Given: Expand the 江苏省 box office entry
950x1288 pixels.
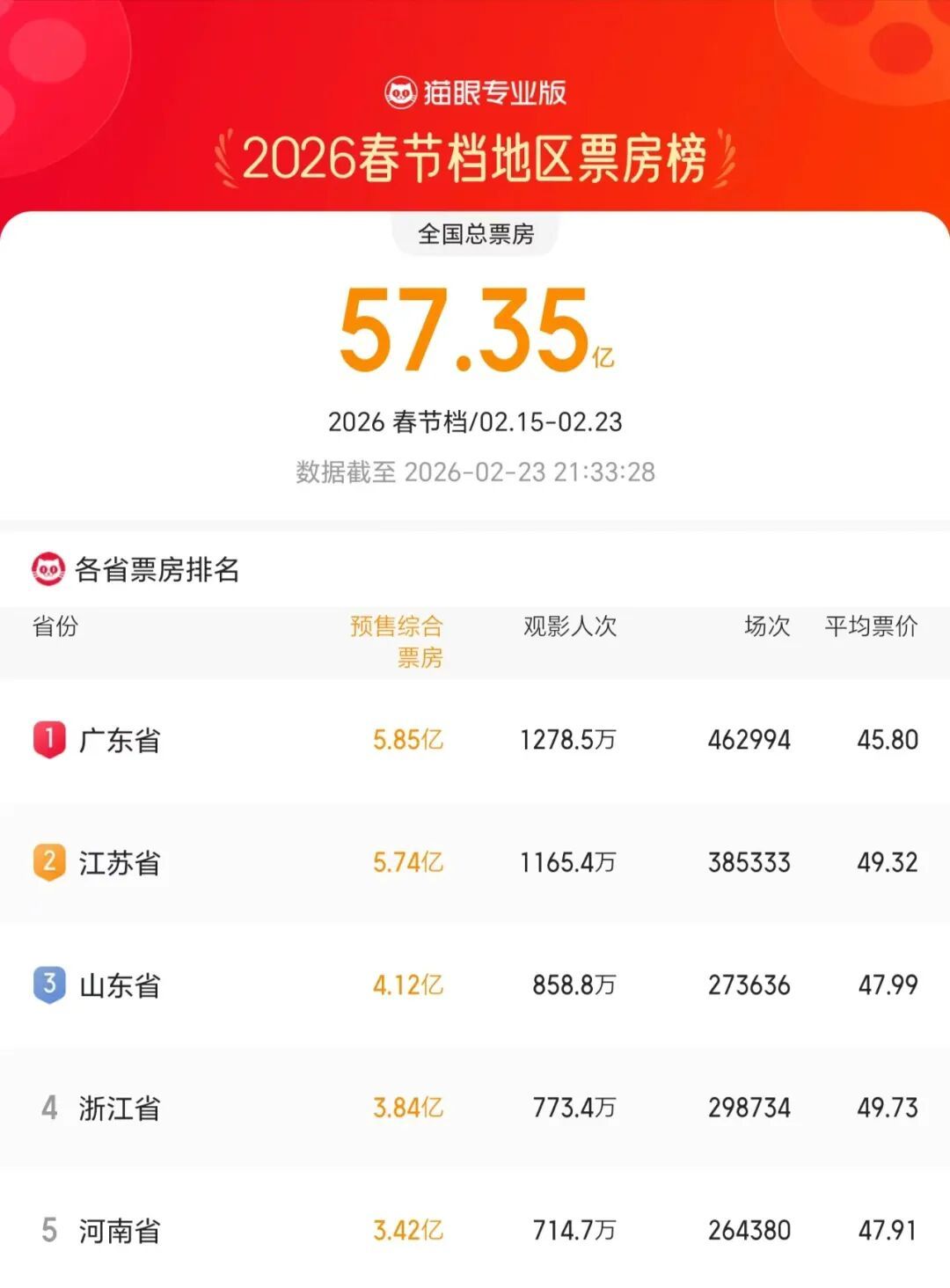Looking at the screenshot, I should click(x=475, y=863).
